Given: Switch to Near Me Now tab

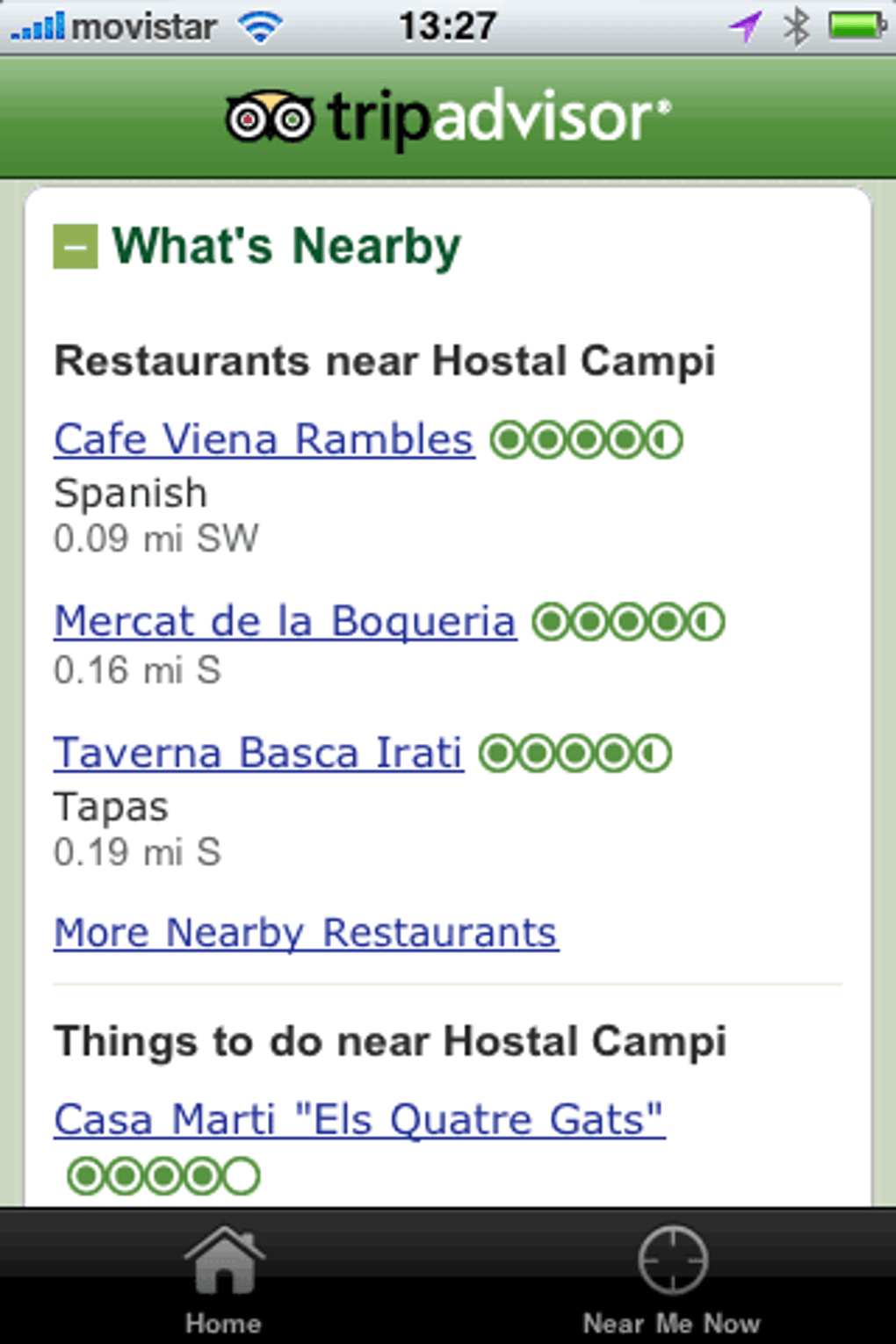Looking at the screenshot, I should point(672,1279).
